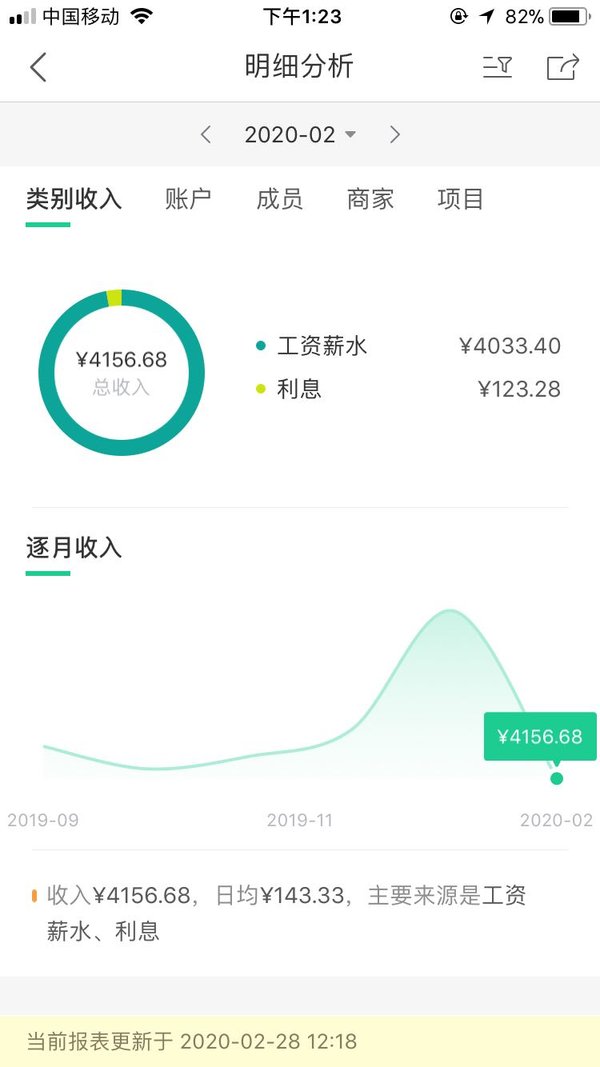The width and height of the screenshot is (600, 1067).
Task: Open the 工资薪水 income category row
Action: tap(408, 346)
